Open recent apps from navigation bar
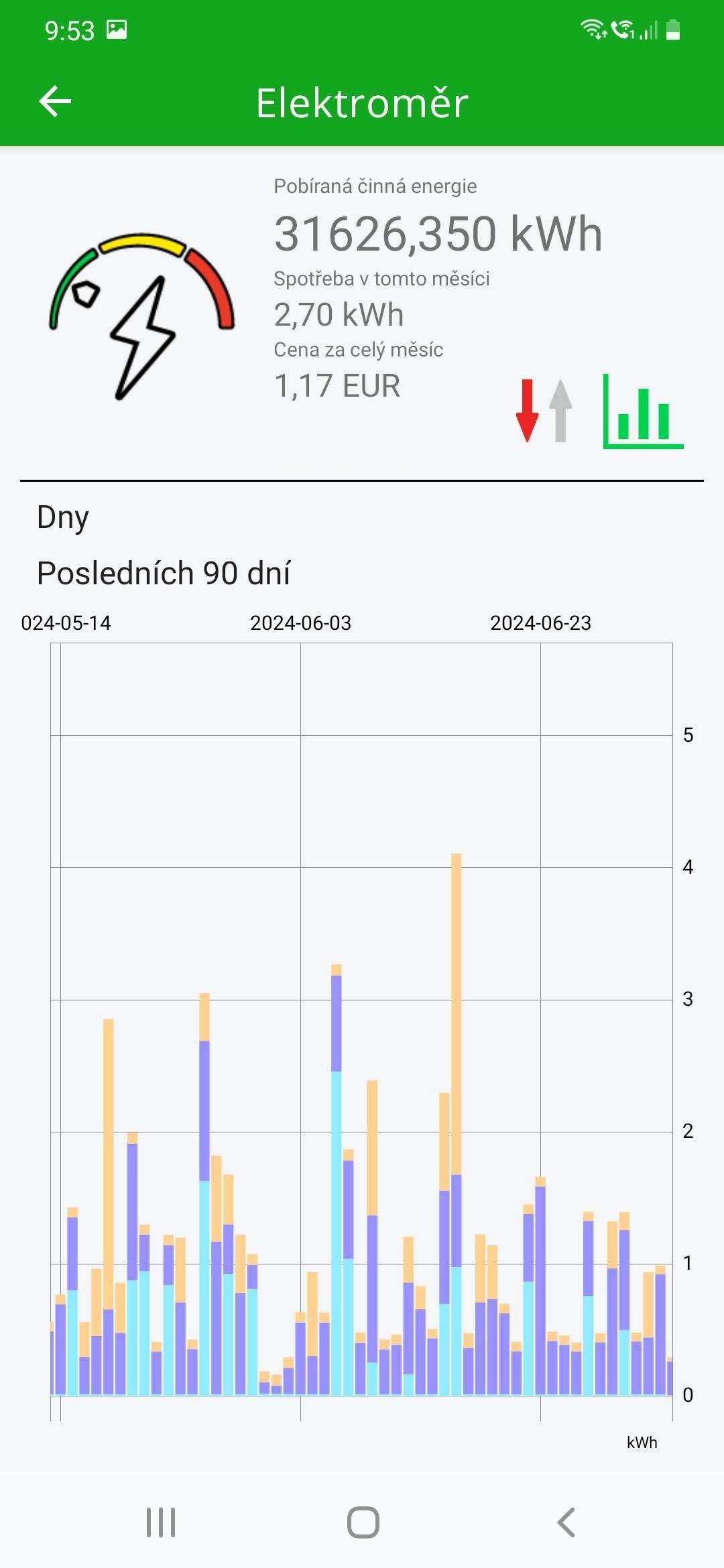Image resolution: width=724 pixels, height=1568 pixels. tap(161, 1522)
